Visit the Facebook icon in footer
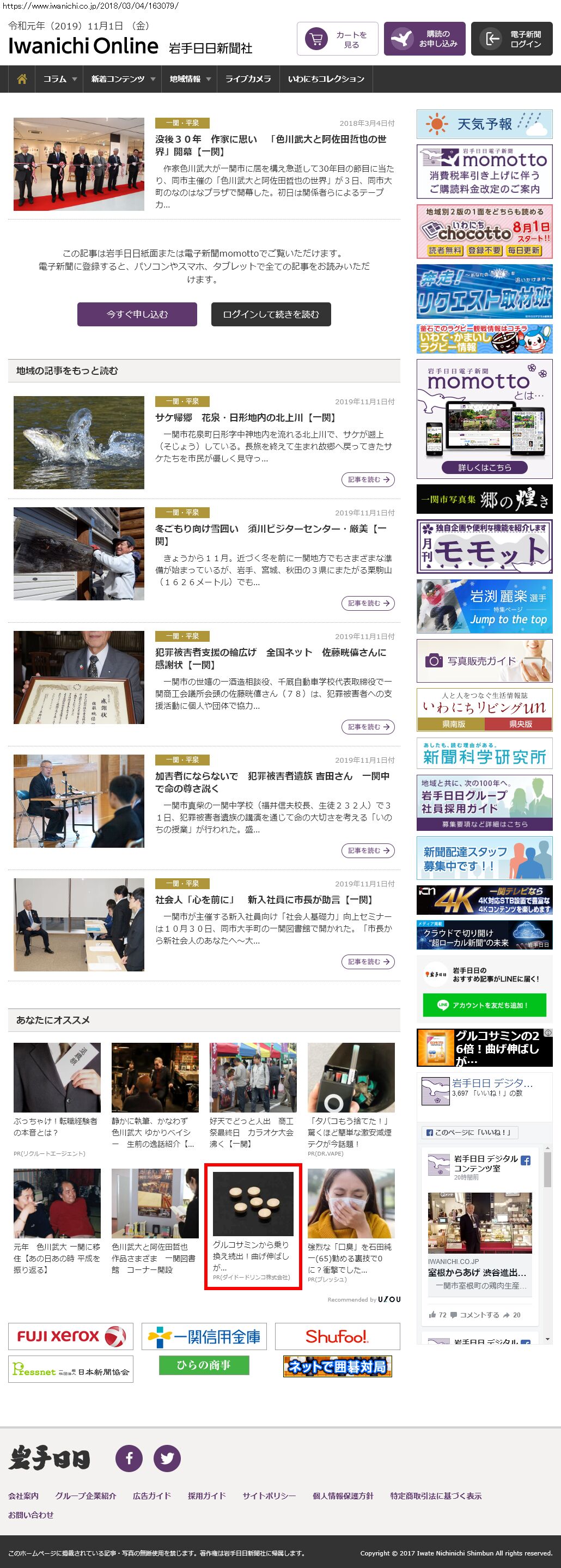Screen dimensions: 561x1568 click(129, 1458)
